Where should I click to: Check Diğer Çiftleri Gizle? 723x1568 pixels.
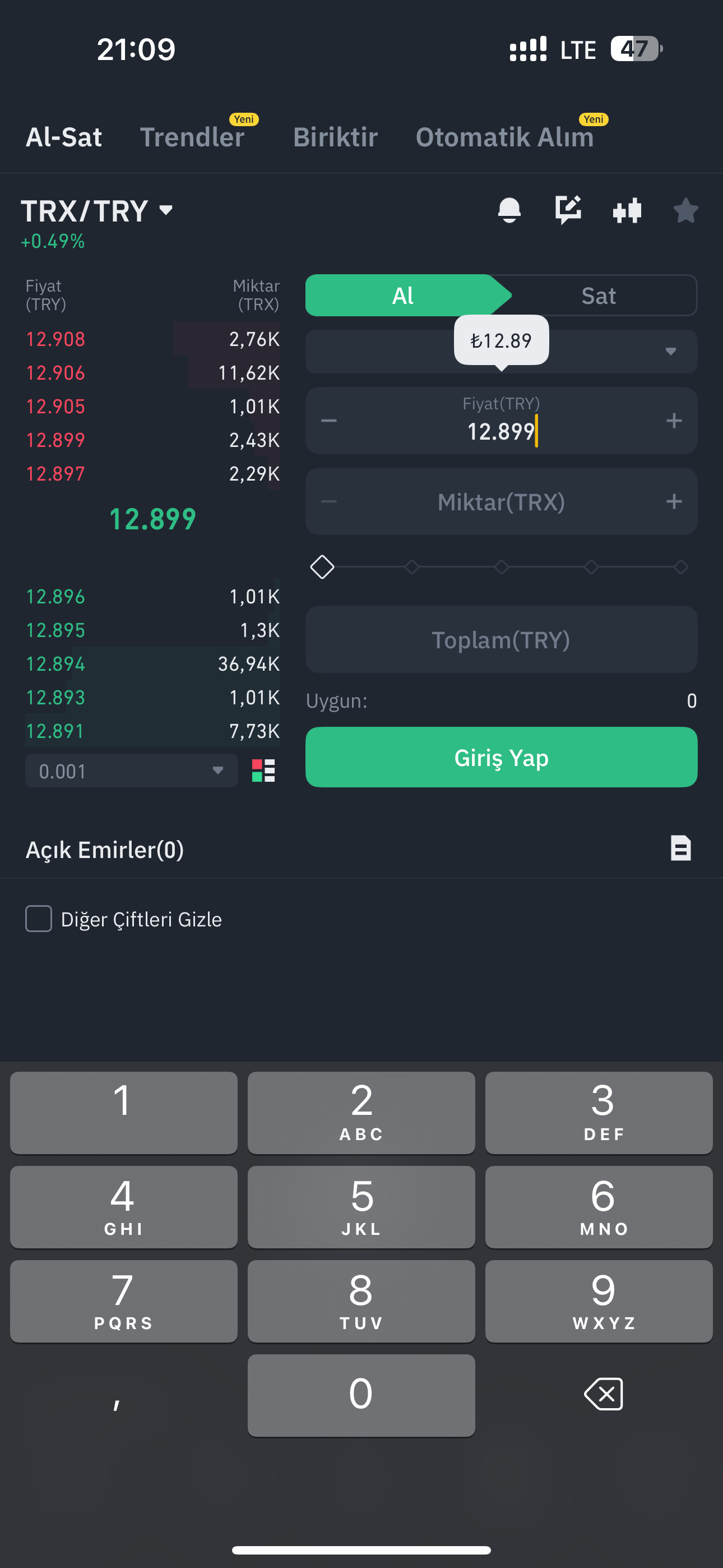[x=38, y=919]
